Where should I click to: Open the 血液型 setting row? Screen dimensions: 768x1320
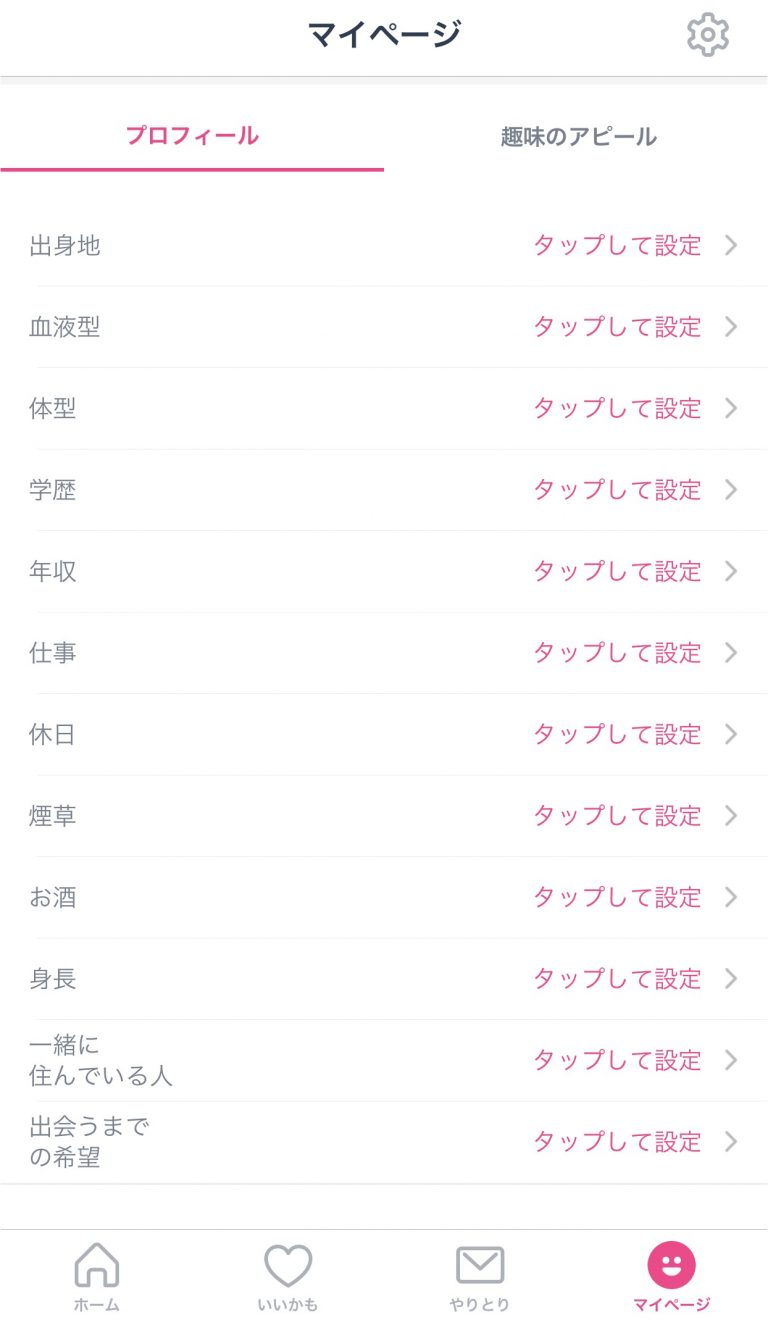point(384,327)
